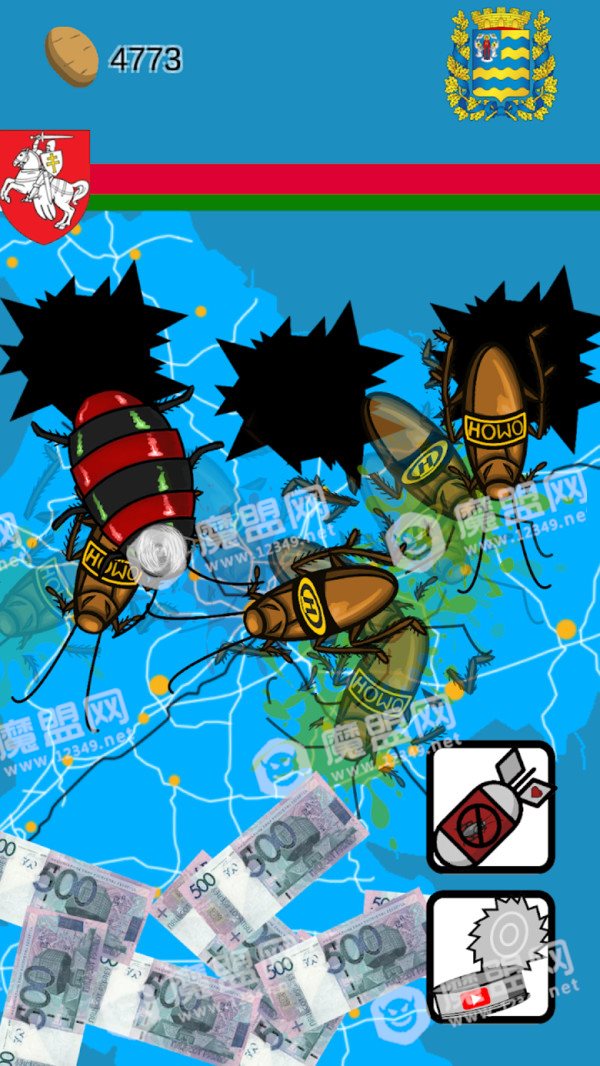Viewport: 600px width, 1066px height.
Task: Activate the saw blade video reward button
Action: [491, 957]
